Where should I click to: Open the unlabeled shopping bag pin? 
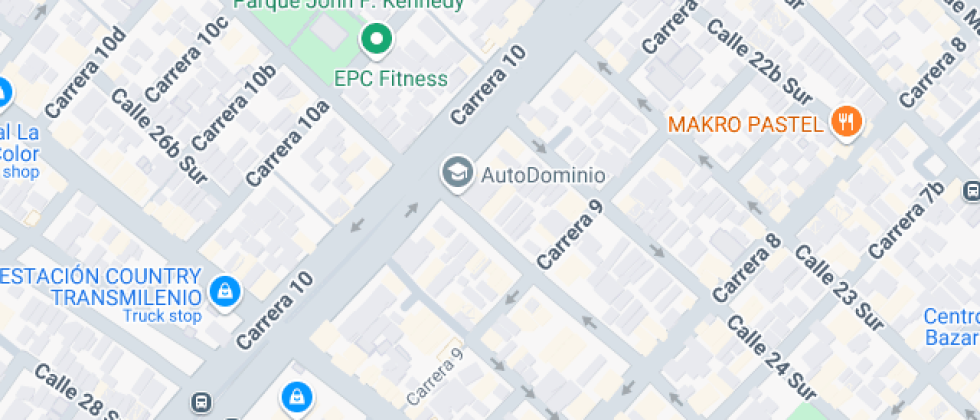click(x=297, y=397)
